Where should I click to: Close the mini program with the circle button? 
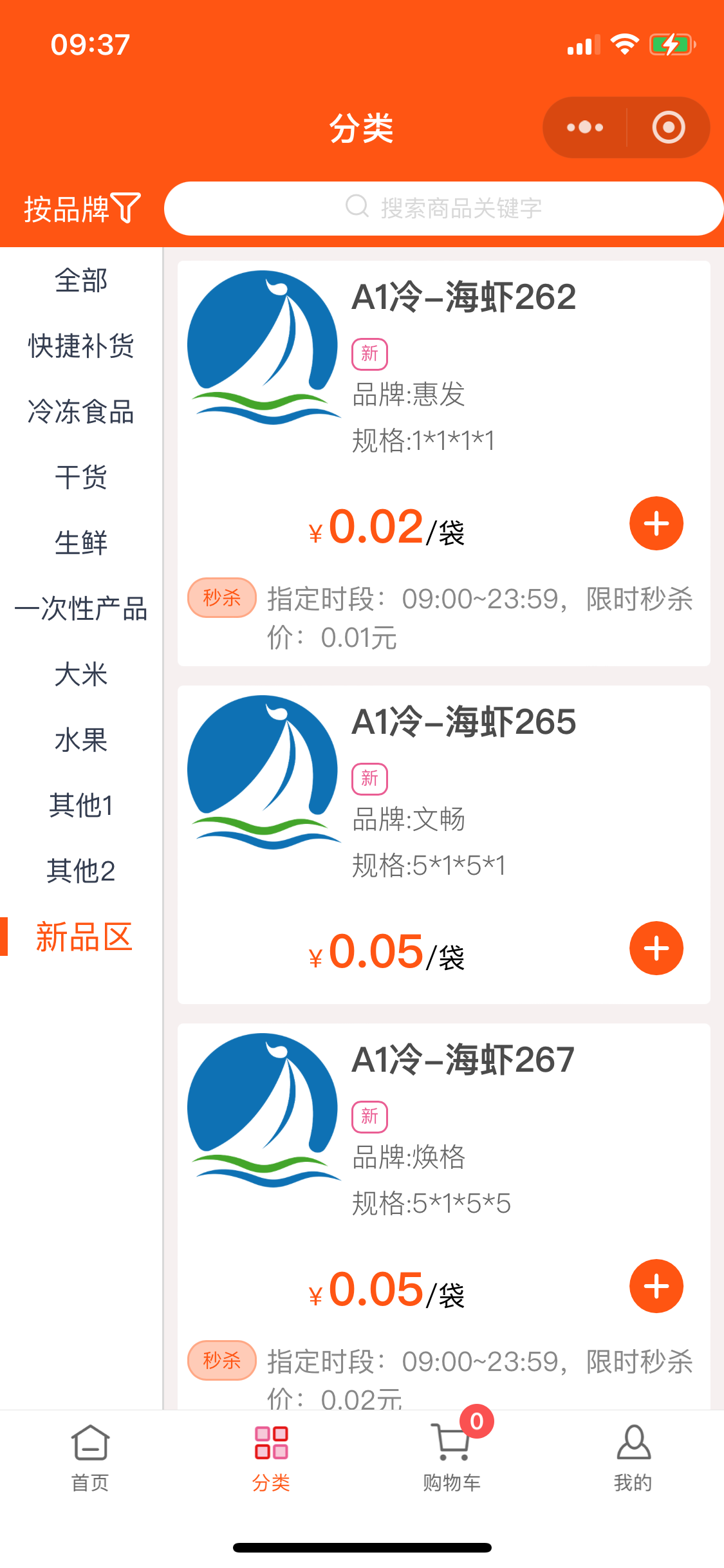669,127
